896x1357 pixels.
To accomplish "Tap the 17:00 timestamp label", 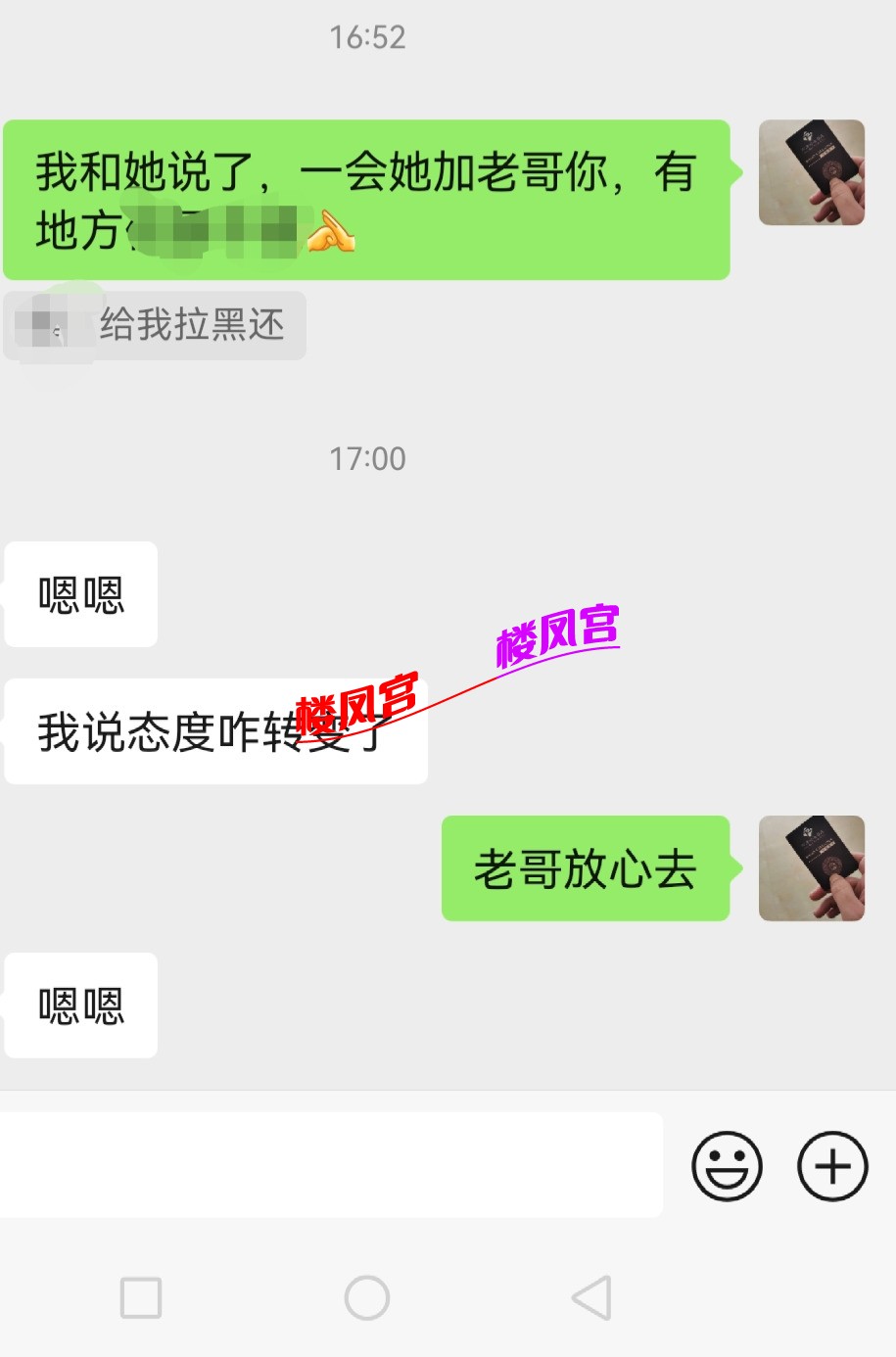I will 368,458.
